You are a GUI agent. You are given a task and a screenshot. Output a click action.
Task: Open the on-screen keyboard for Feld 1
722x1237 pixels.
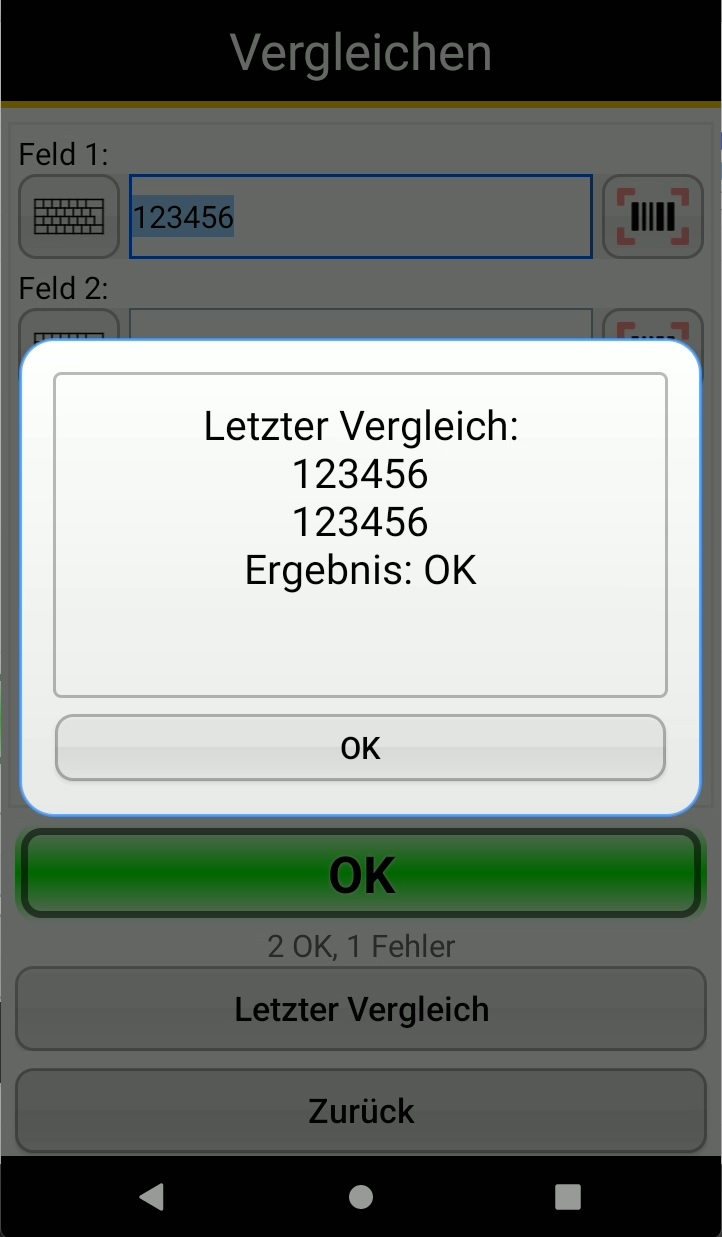[x=68, y=216]
